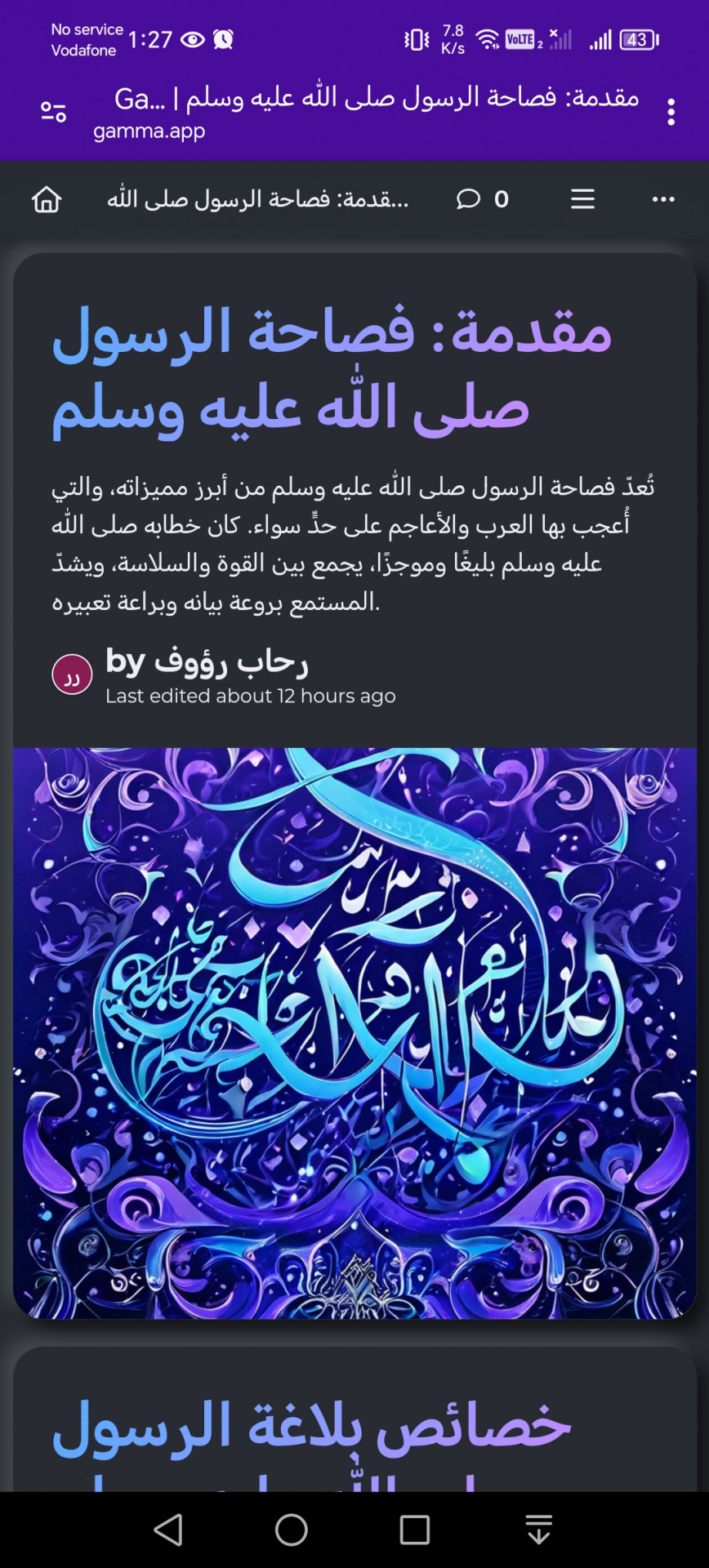Open the author avatar for رحاب رؤوف

pos(72,675)
